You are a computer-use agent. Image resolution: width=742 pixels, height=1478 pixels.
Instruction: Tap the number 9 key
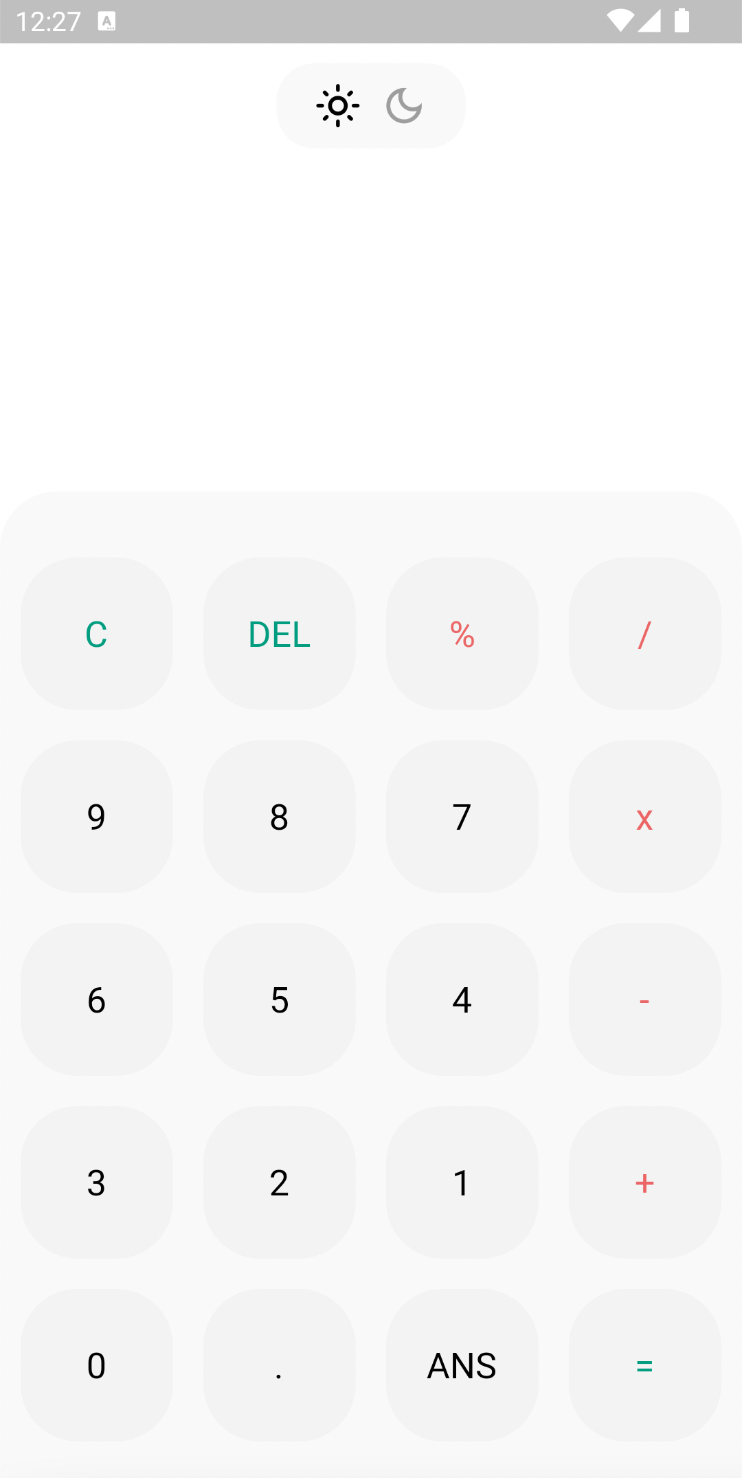[96, 817]
